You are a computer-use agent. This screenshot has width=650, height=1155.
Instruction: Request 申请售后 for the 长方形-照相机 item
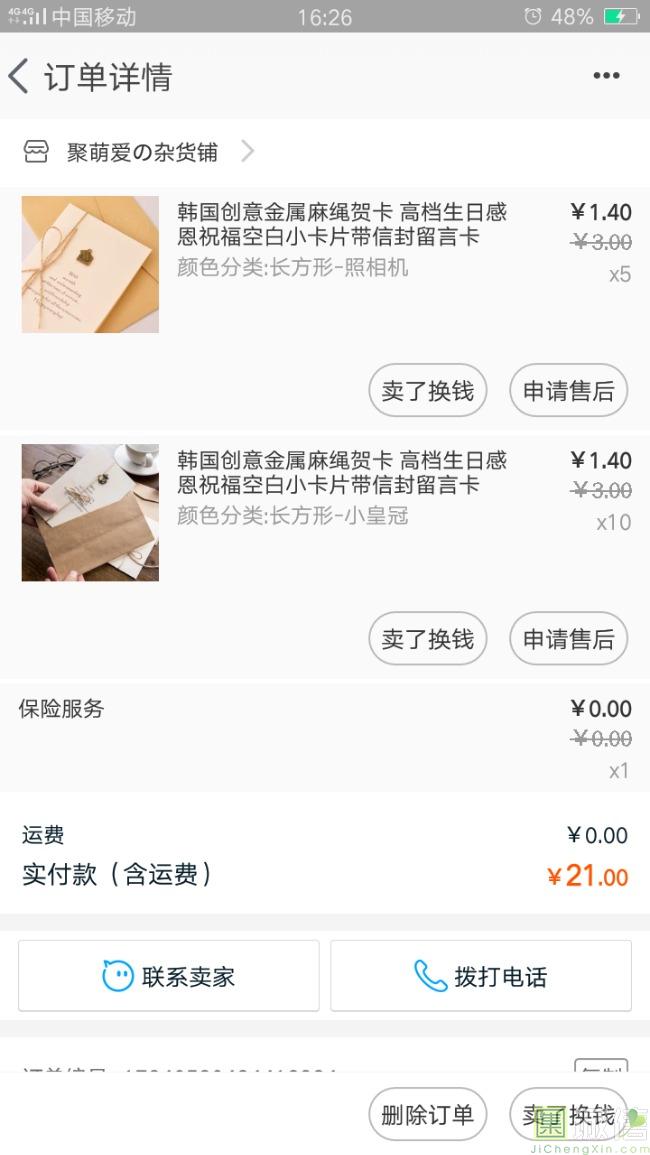tap(568, 391)
